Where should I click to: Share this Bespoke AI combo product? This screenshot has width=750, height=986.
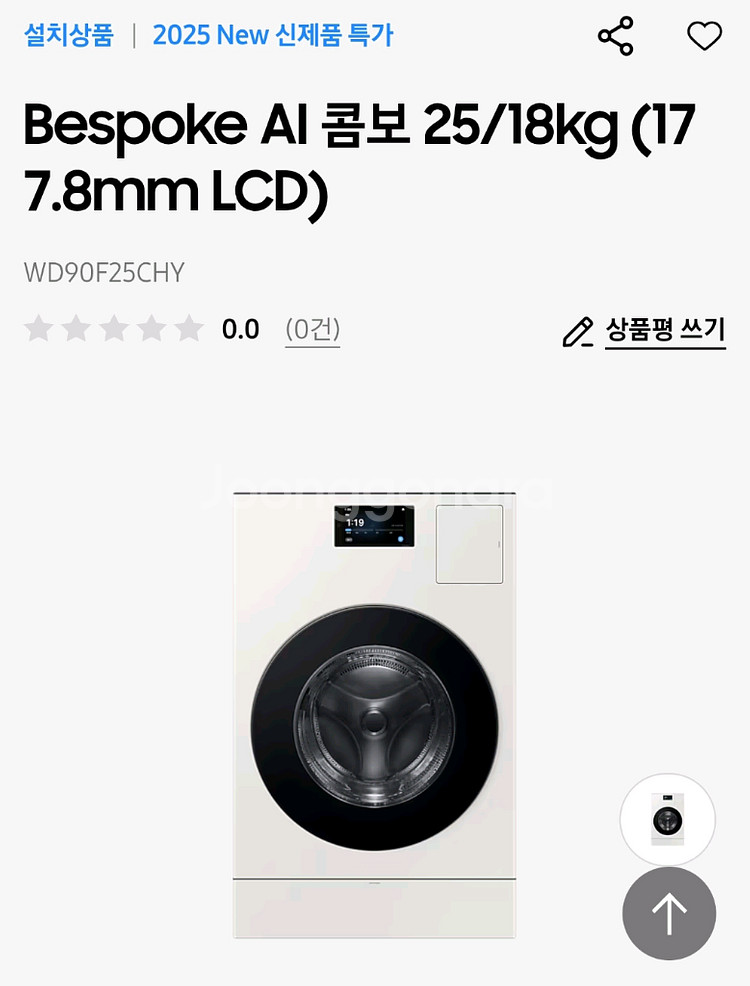click(615, 37)
